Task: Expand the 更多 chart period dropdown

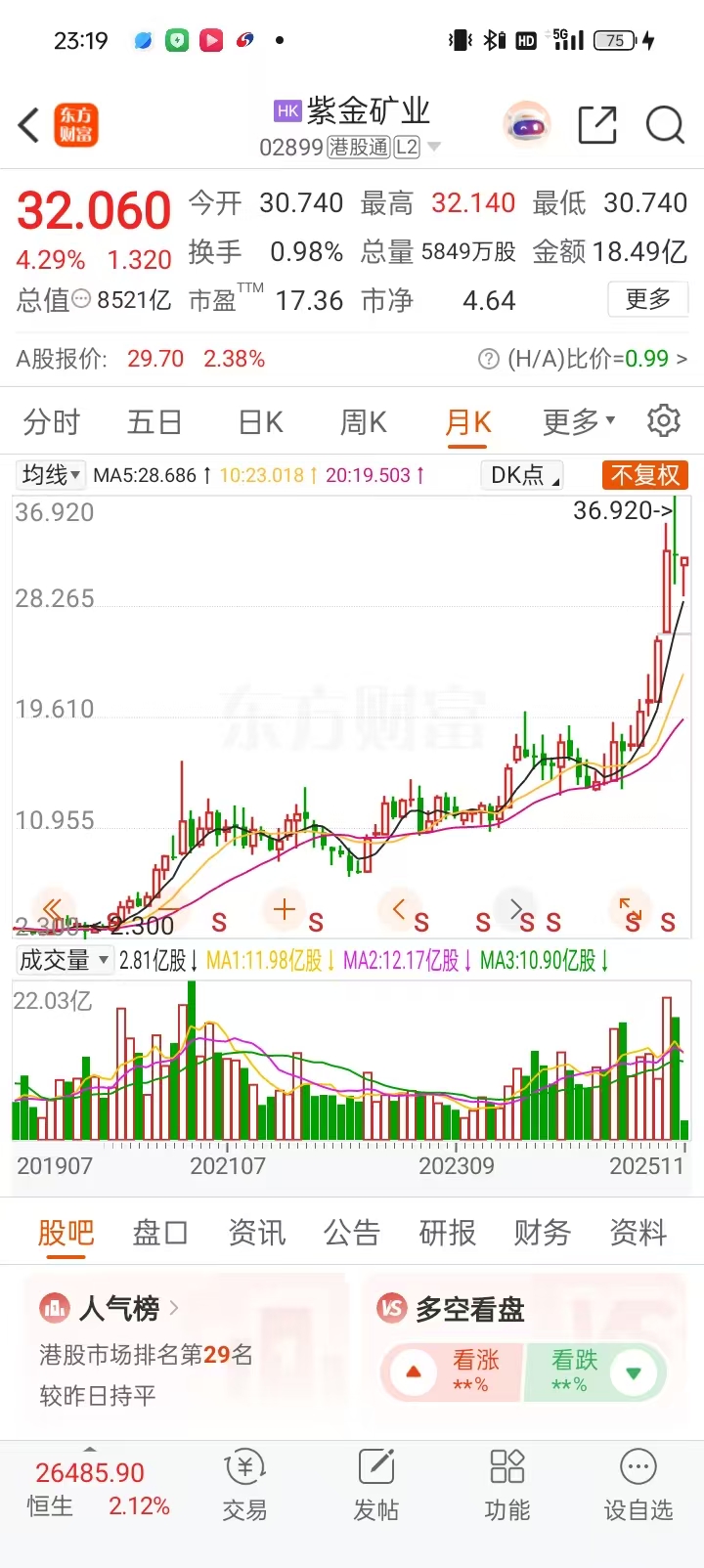Action: 579,422
